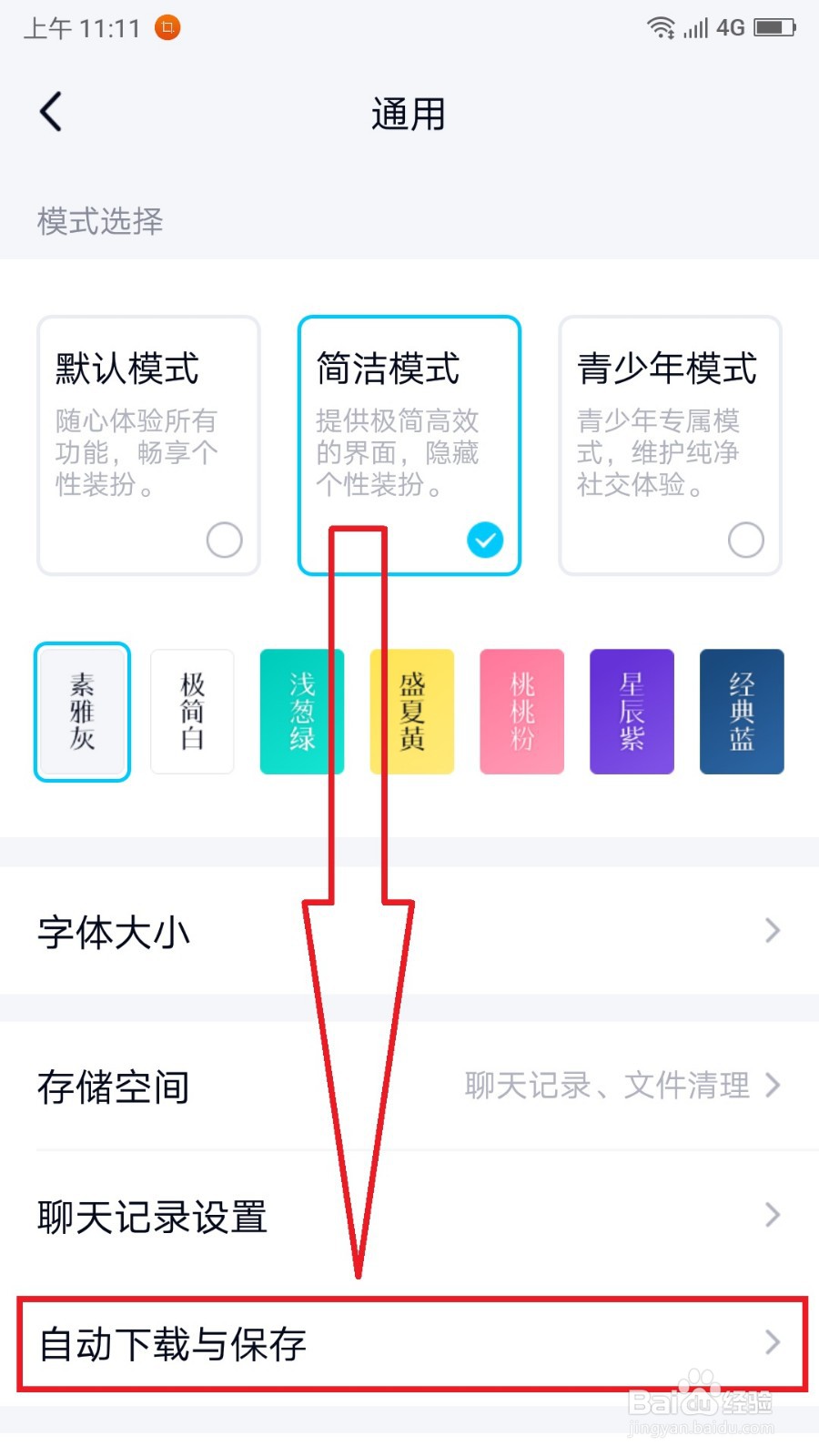Image resolution: width=819 pixels, height=1456 pixels.
Task: Select the 默认模式 radio button
Action: [x=224, y=540]
